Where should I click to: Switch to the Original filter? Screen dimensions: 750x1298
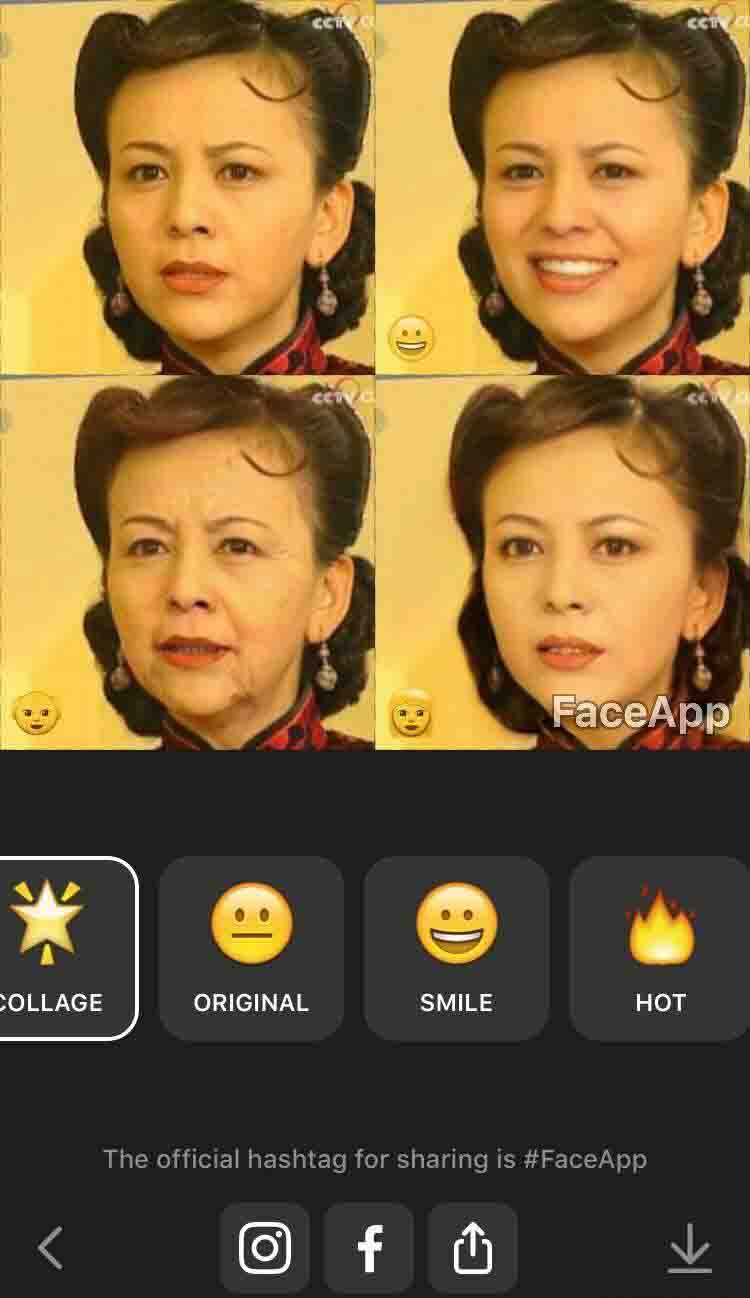(x=251, y=947)
